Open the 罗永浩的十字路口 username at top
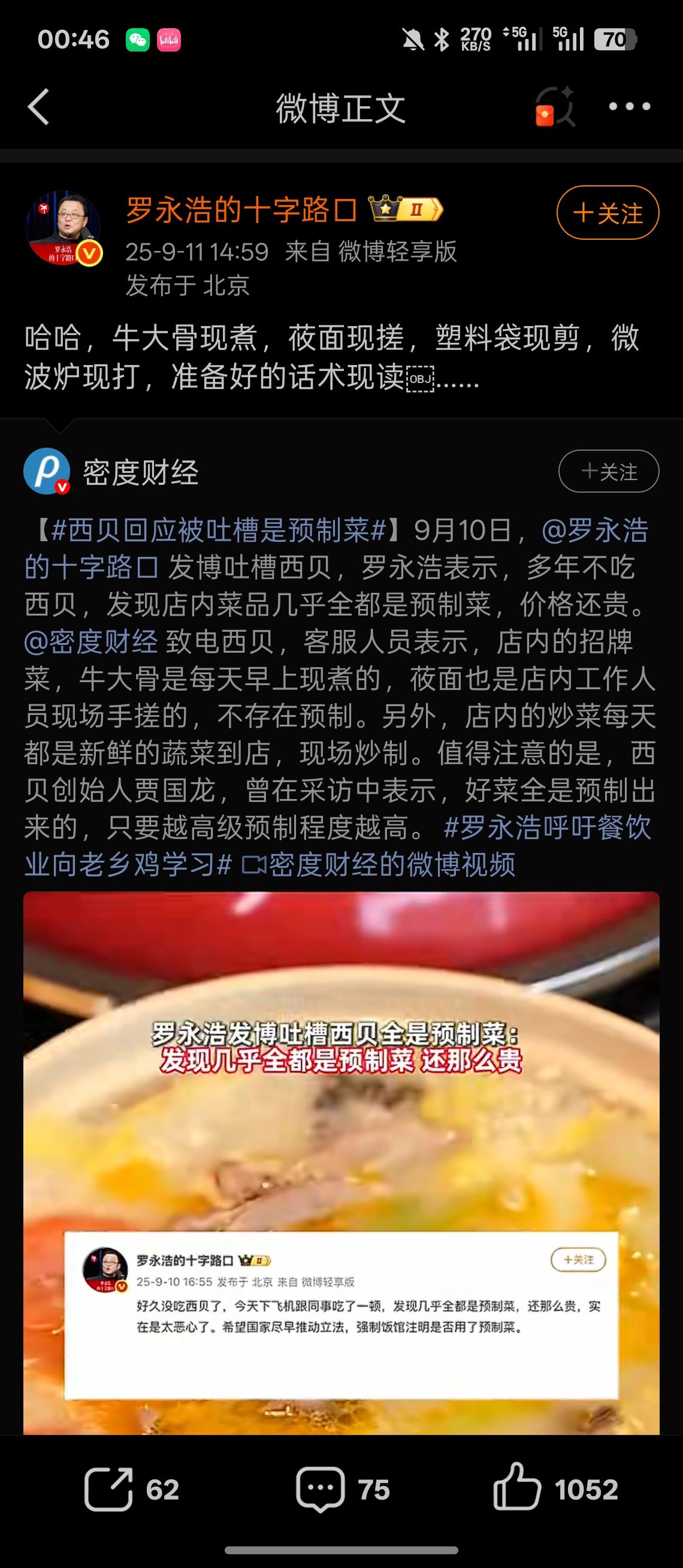This screenshot has width=683, height=1568. 241,210
